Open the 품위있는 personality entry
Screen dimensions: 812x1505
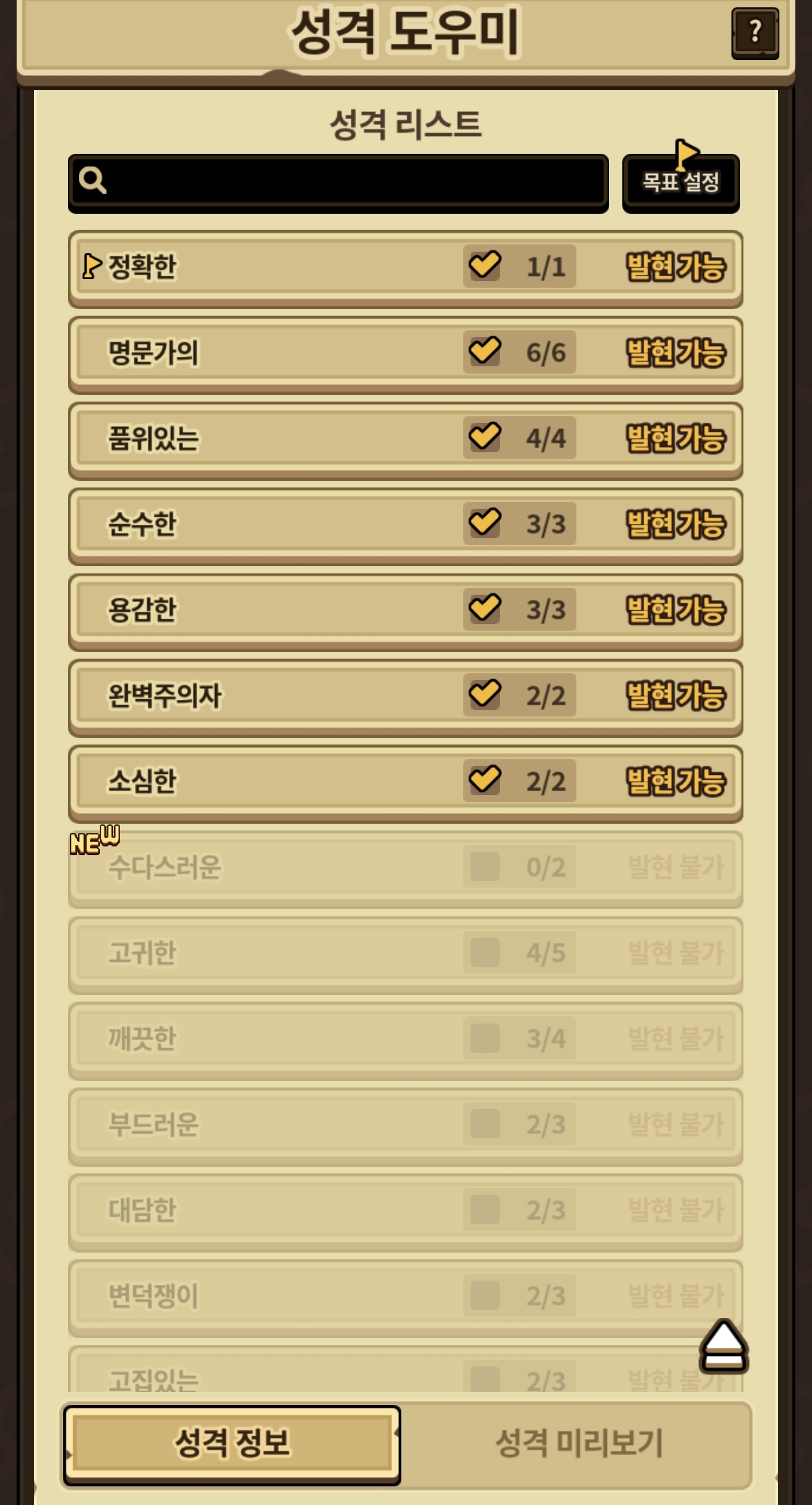(x=405, y=438)
